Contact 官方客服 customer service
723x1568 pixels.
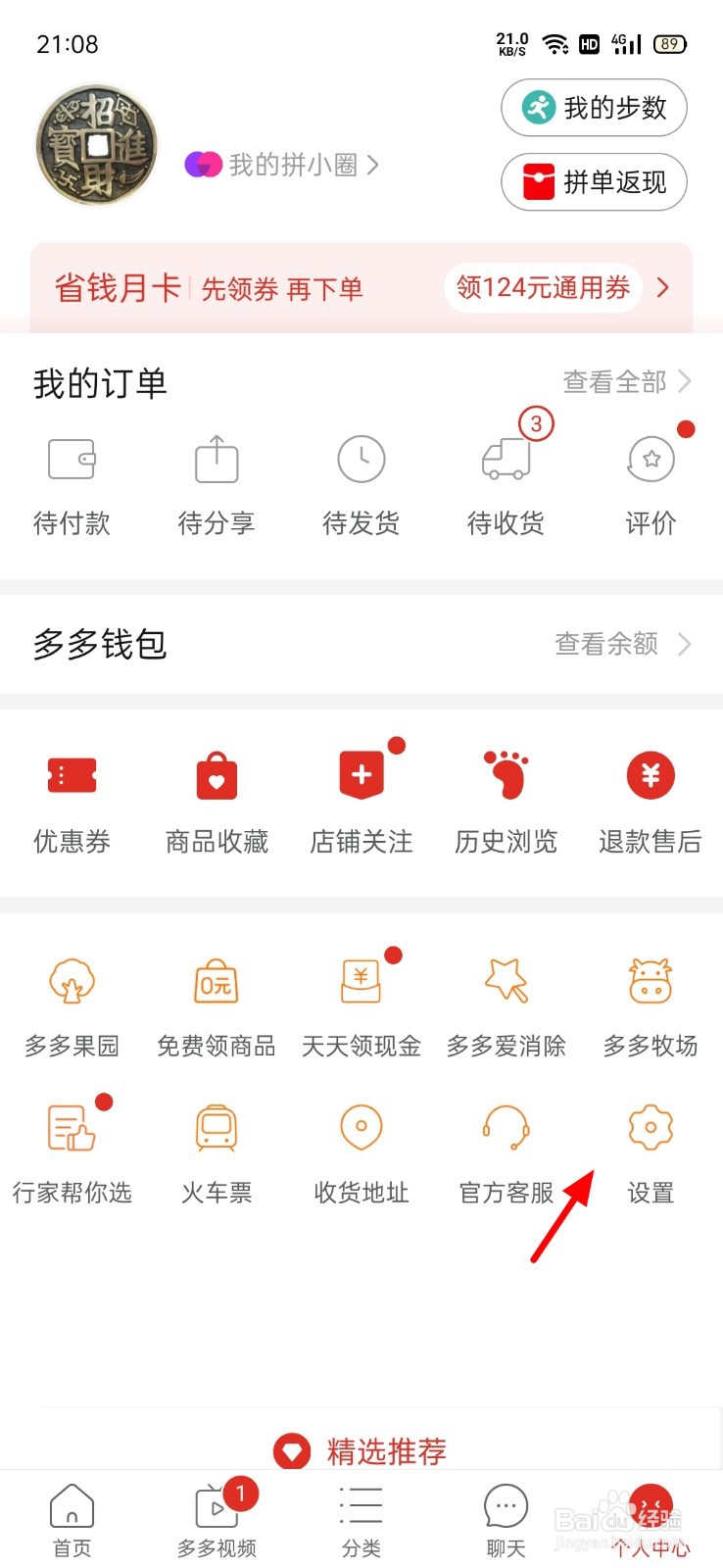pos(506,1152)
